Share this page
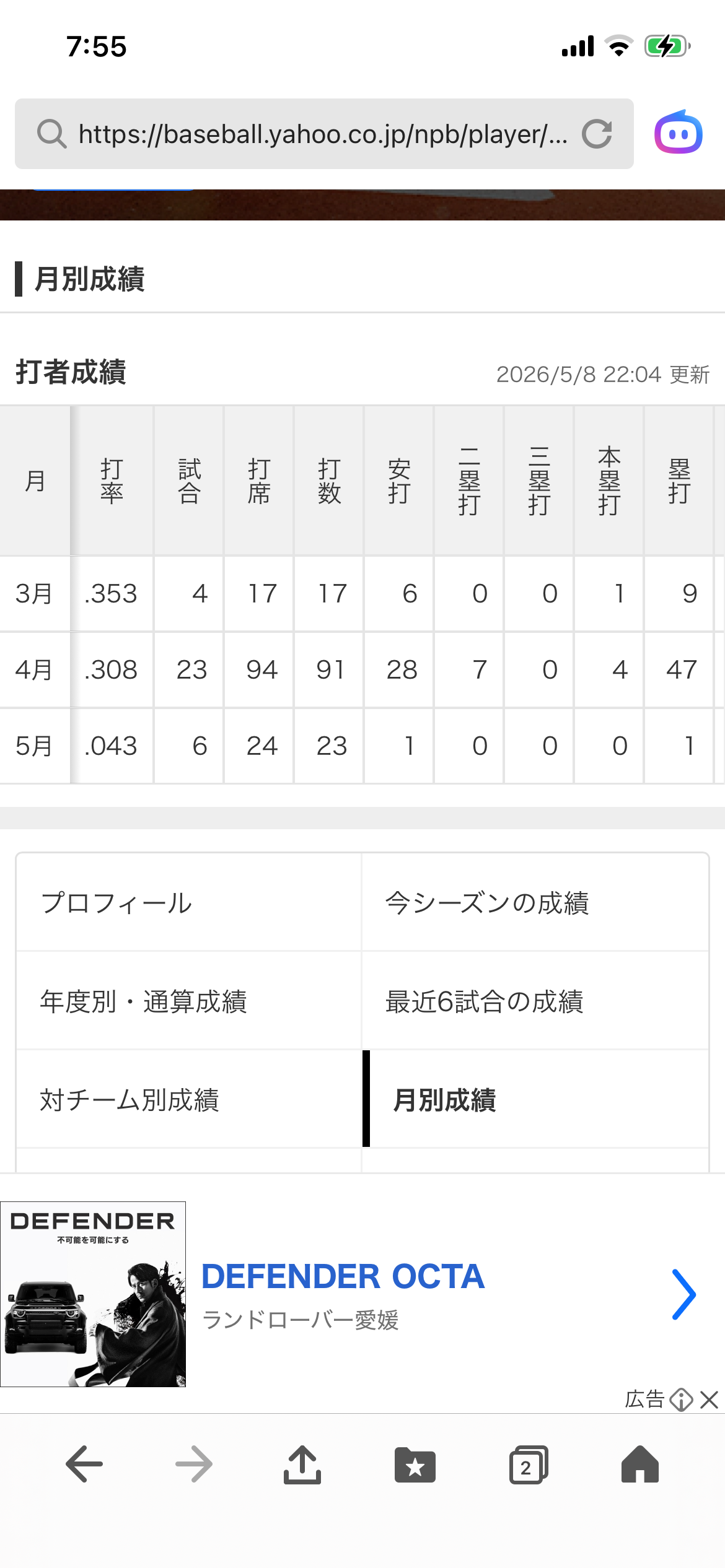 (x=302, y=1465)
